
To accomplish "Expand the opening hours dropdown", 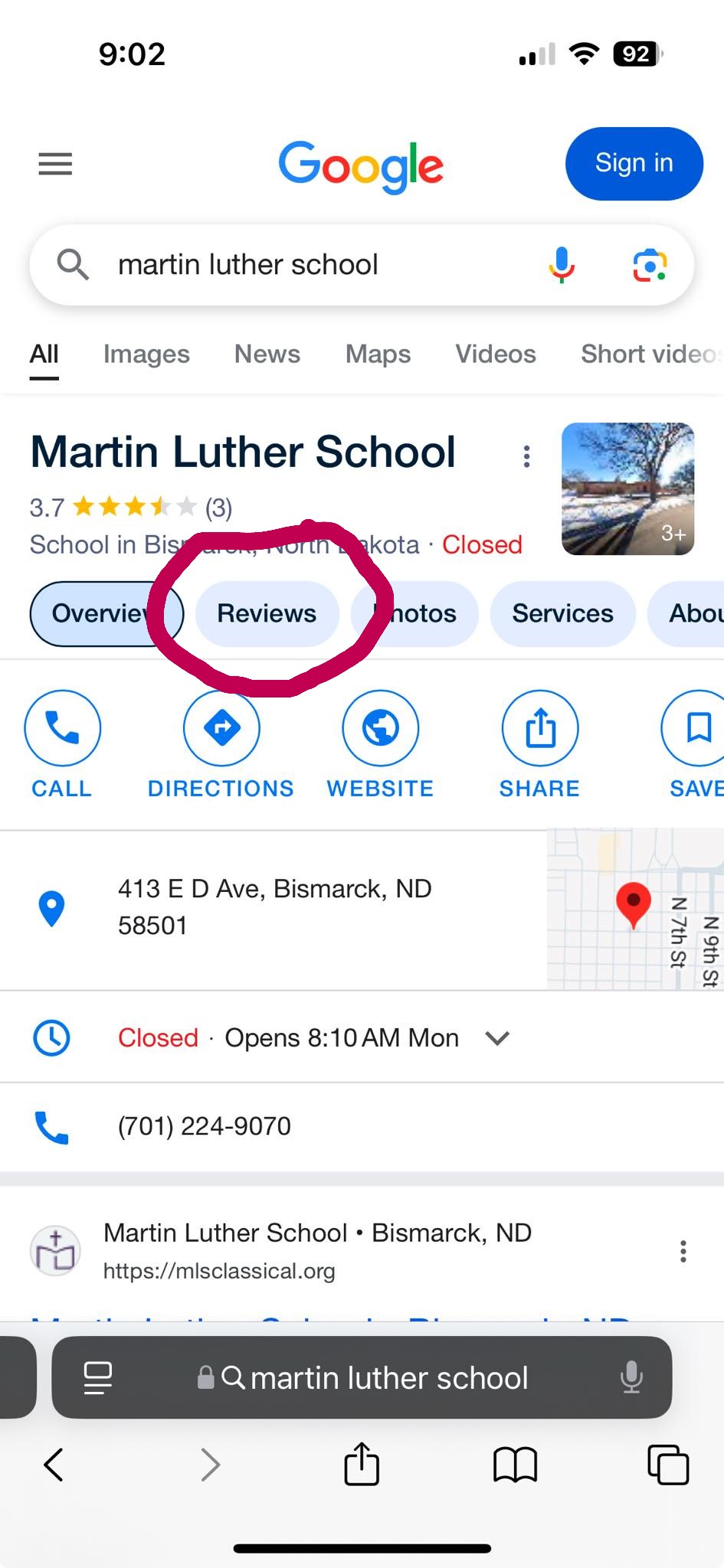I will coord(497,1038).
